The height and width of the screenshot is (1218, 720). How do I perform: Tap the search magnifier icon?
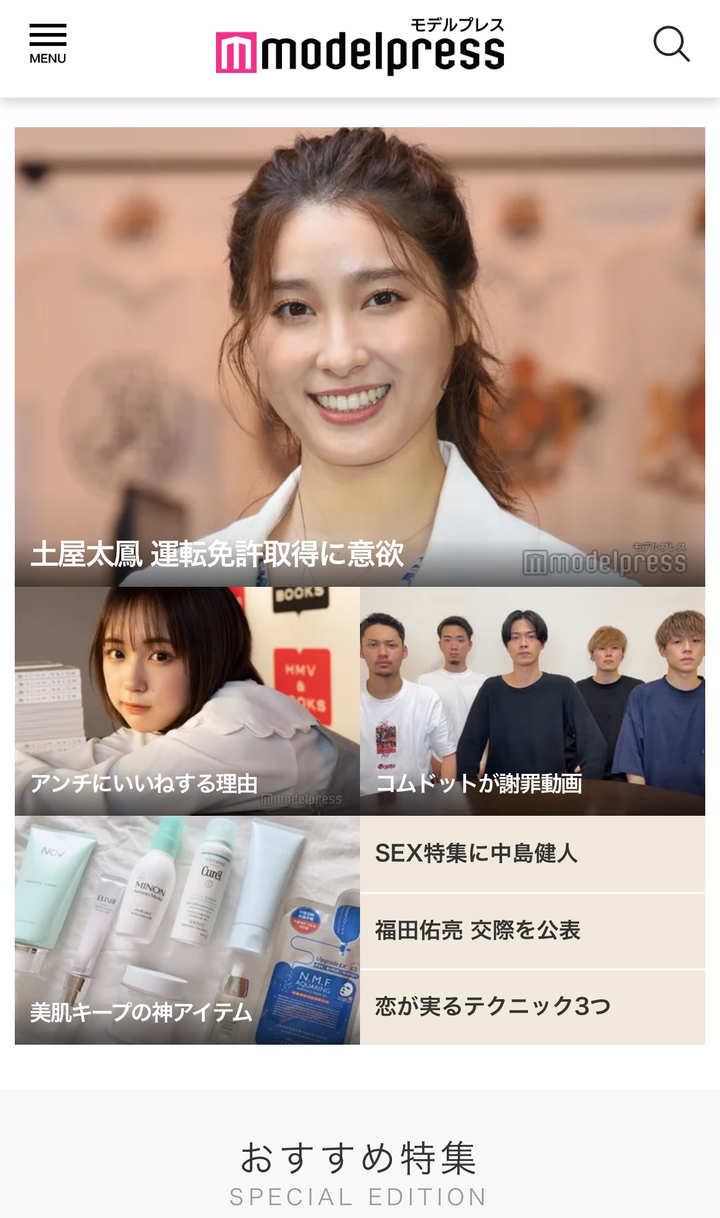(x=671, y=44)
